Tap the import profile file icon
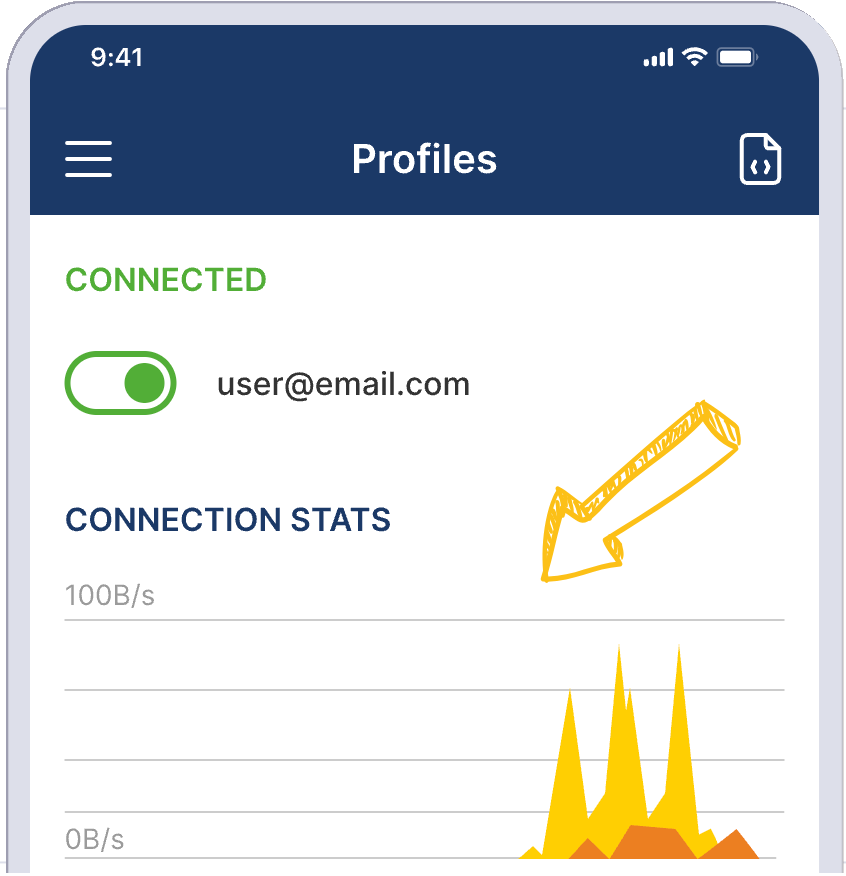The height and width of the screenshot is (876, 846). (760, 160)
